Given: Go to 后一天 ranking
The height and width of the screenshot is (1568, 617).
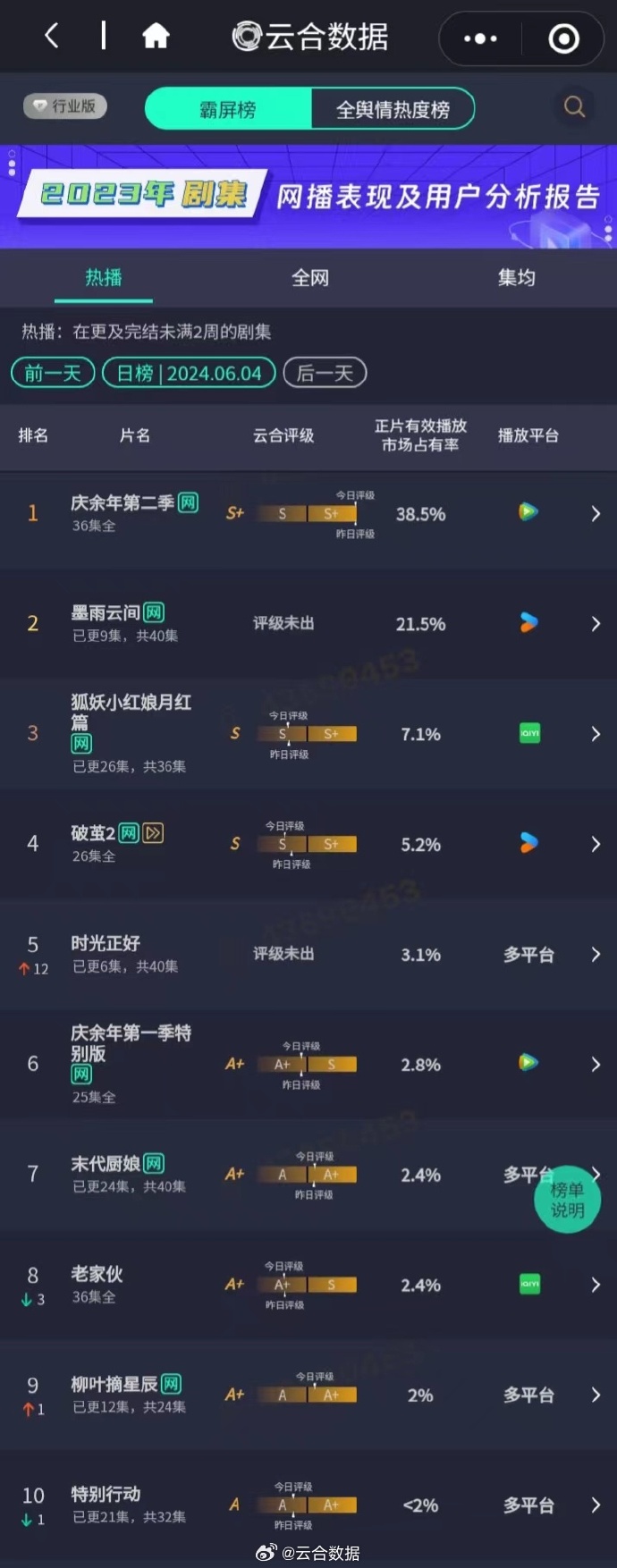Looking at the screenshot, I should tap(325, 373).
